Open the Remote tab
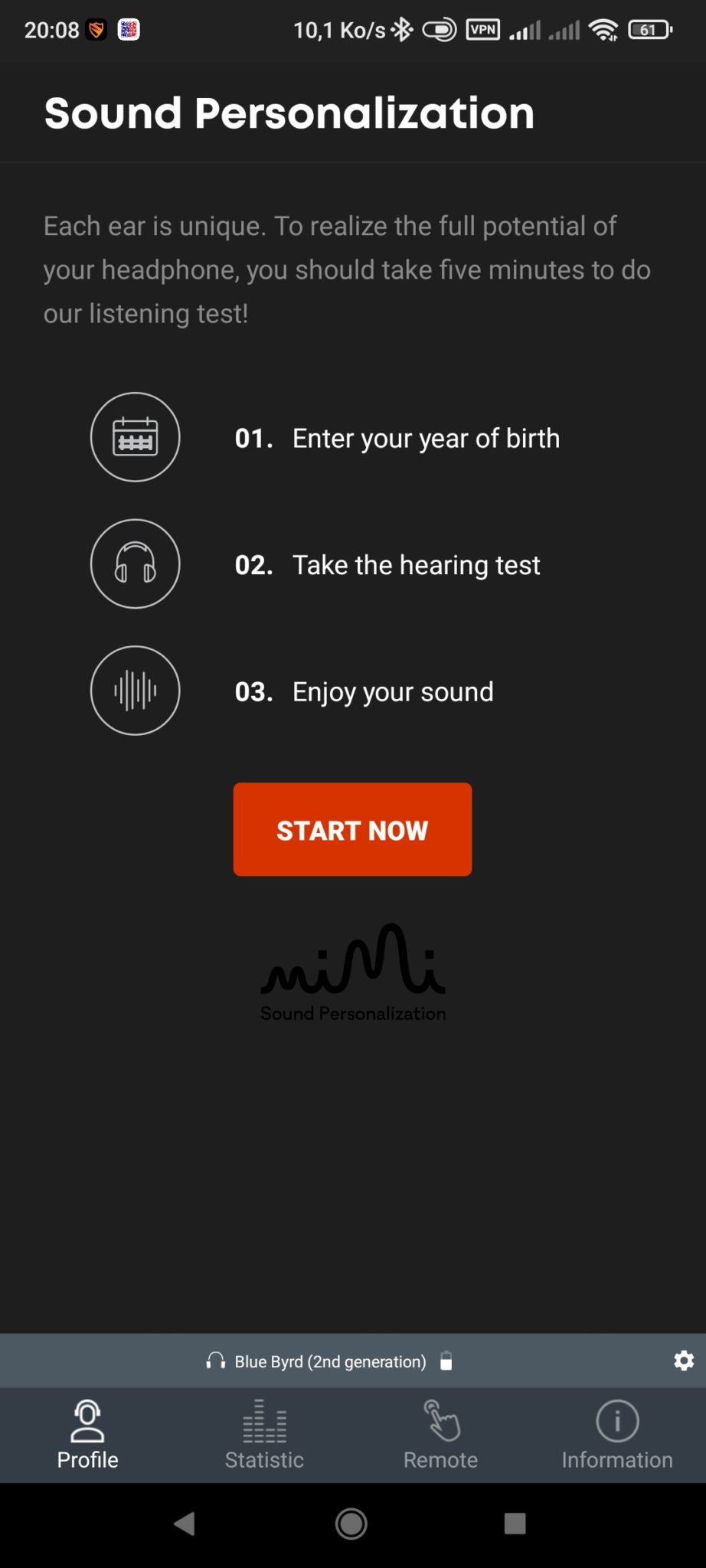Viewport: 706px width, 1568px height. click(440, 1435)
